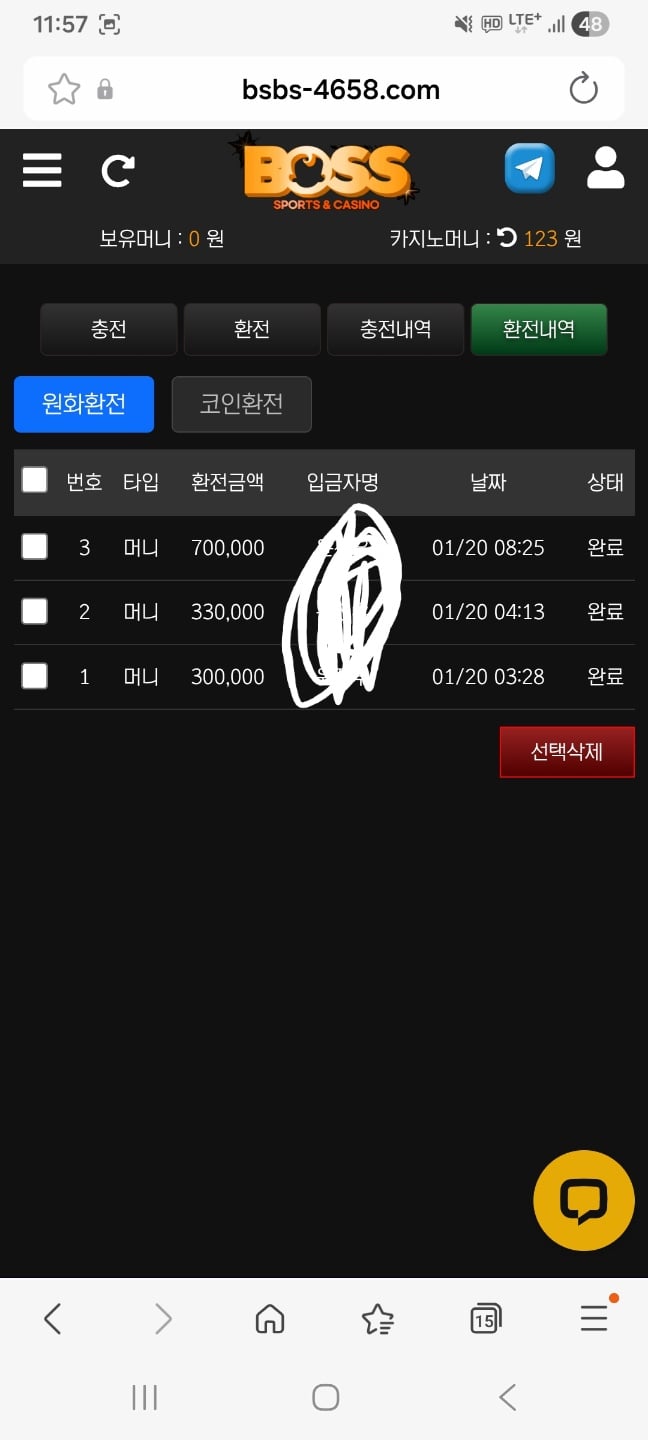Refresh the 카지노머니 balance
648x1440 pixels.
(507, 238)
